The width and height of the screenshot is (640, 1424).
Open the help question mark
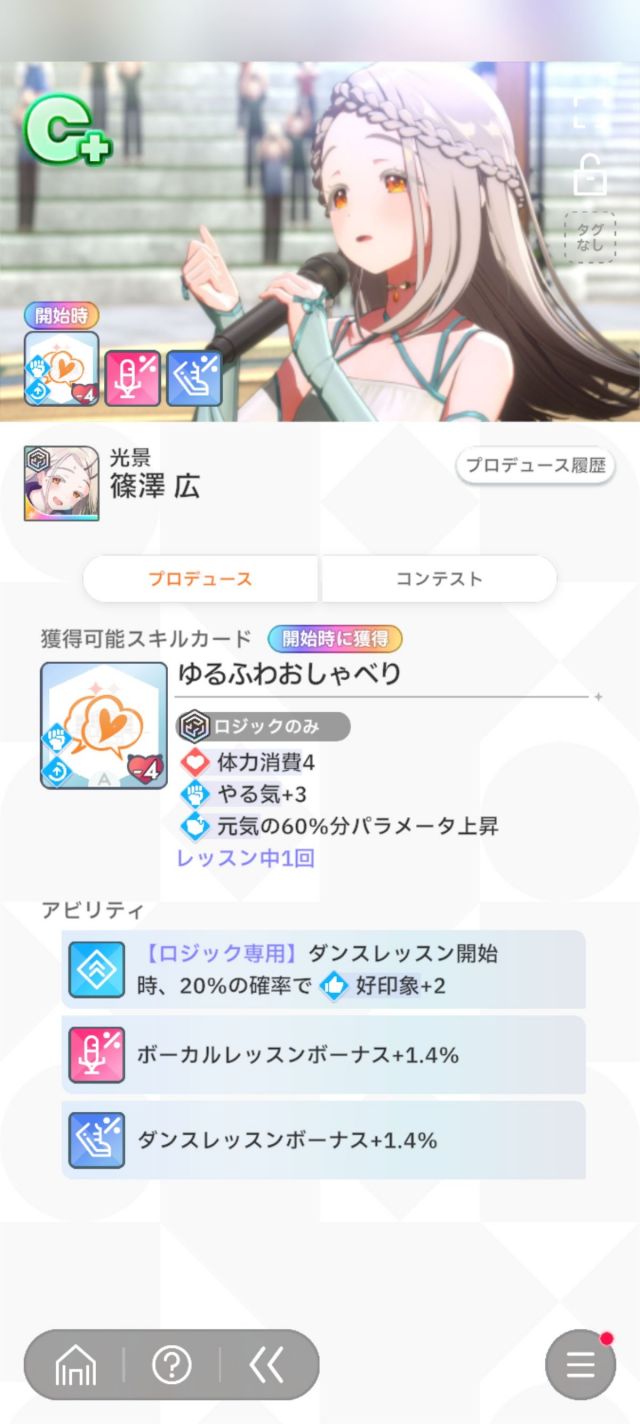(x=171, y=1364)
